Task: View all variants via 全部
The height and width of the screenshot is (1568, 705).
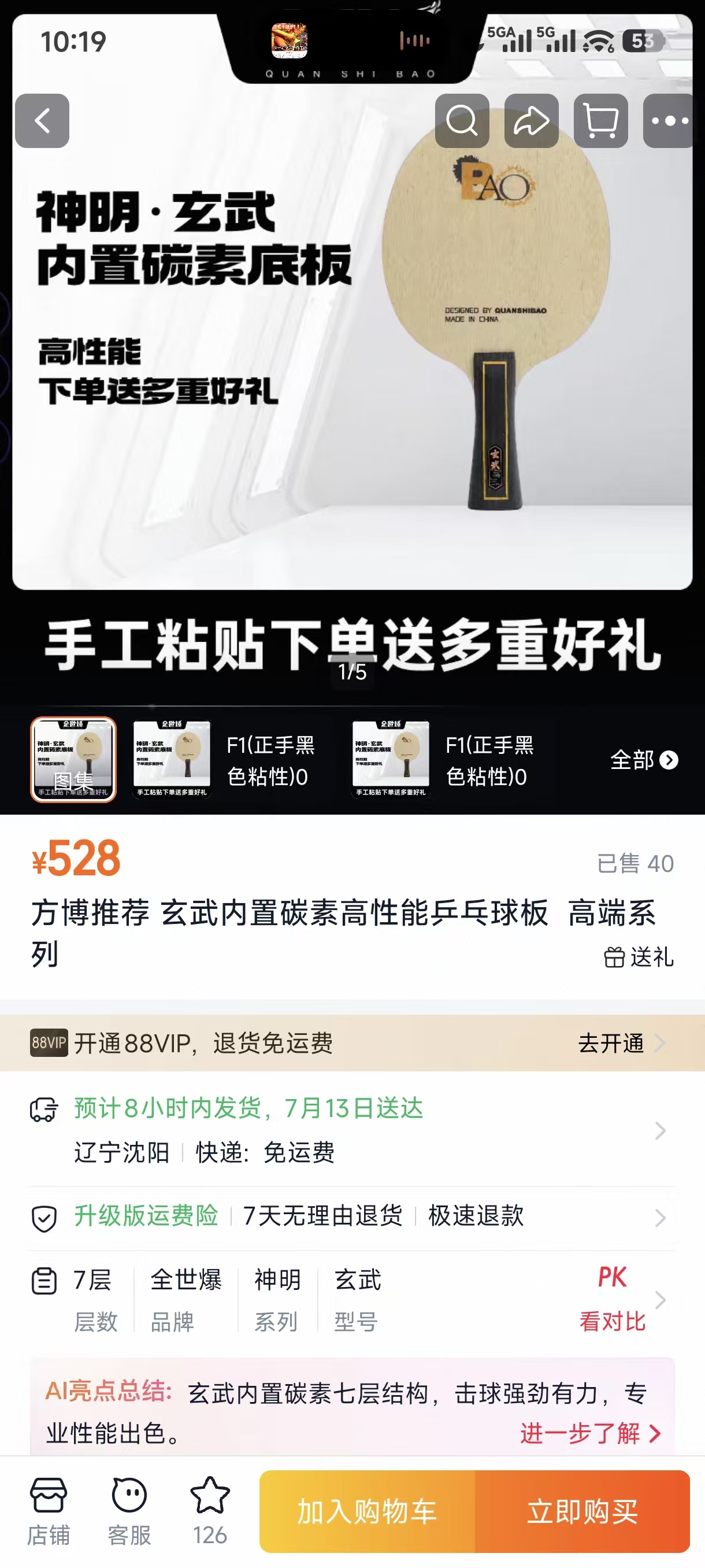Action: click(644, 760)
